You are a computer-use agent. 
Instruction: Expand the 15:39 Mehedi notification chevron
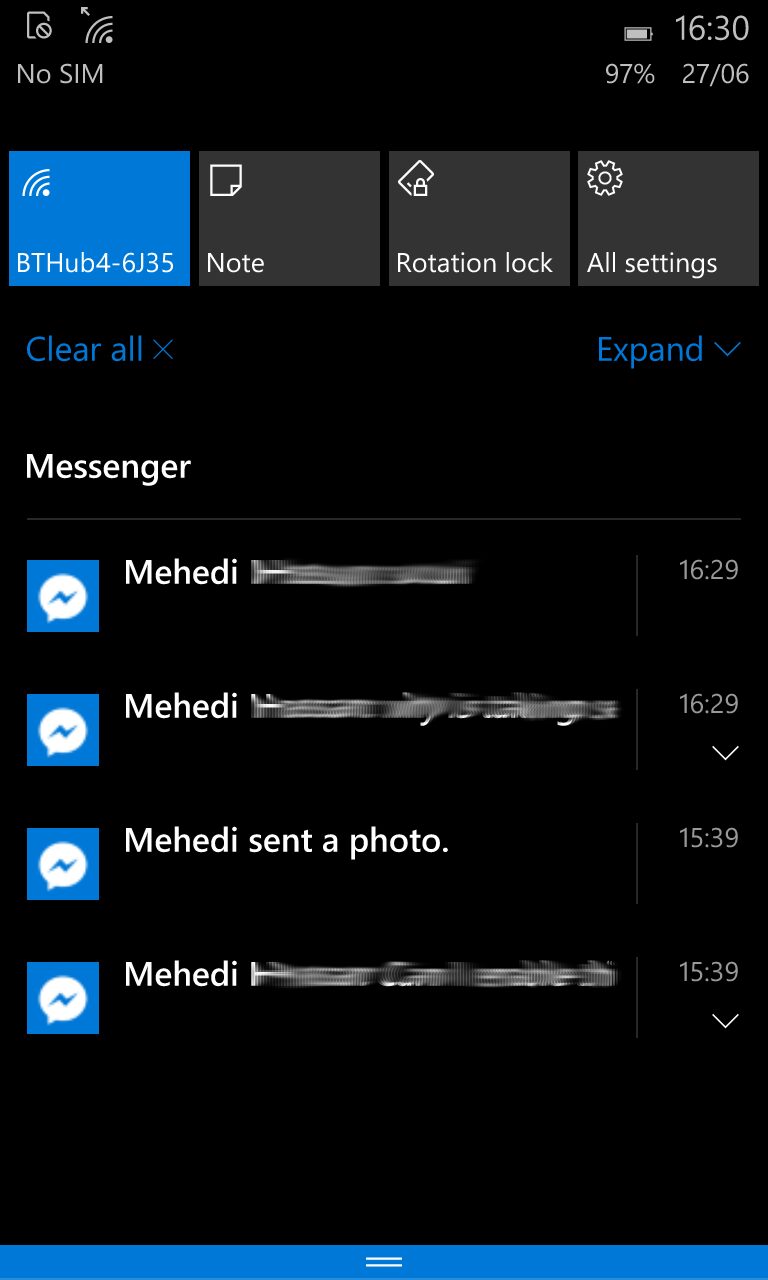(725, 1021)
